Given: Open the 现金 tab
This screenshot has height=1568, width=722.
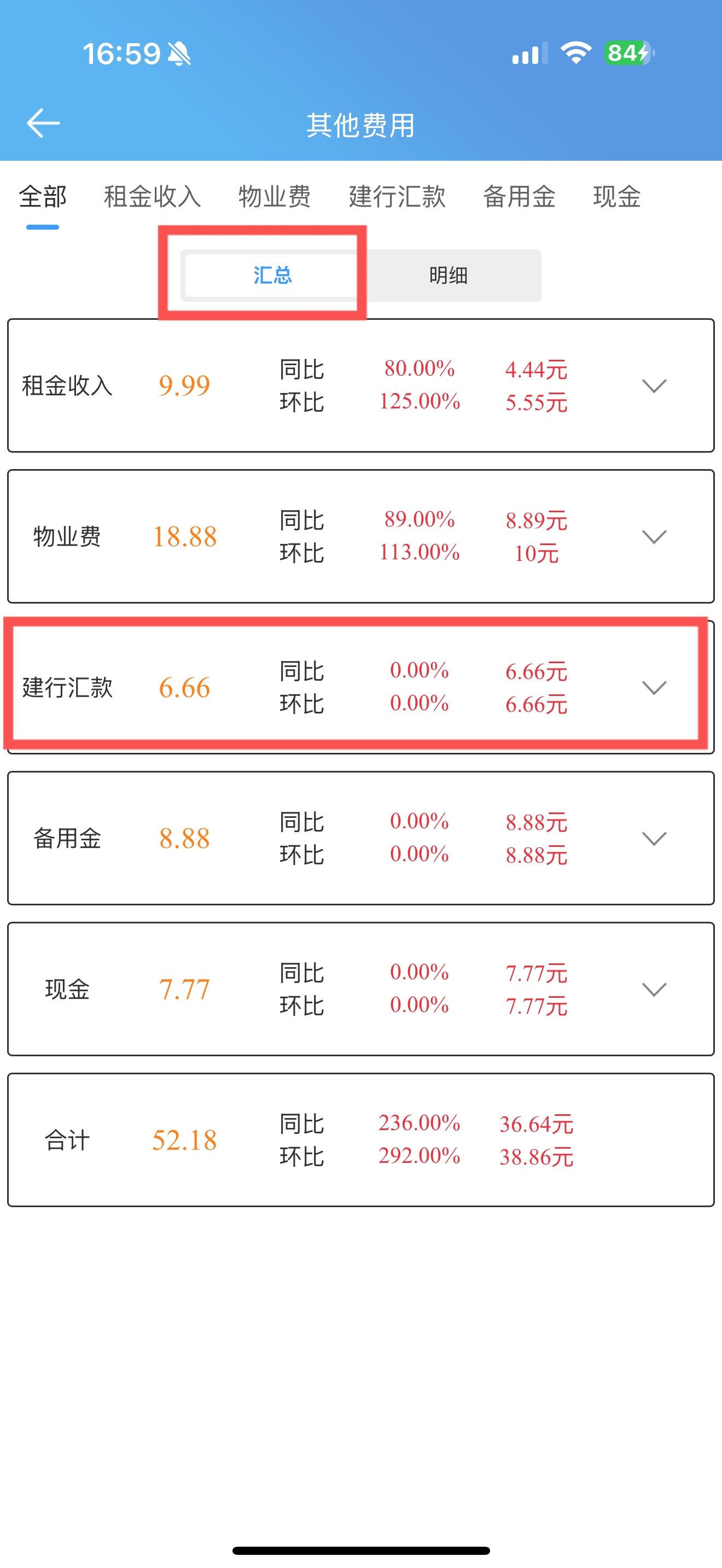Looking at the screenshot, I should pyautogui.click(x=616, y=197).
